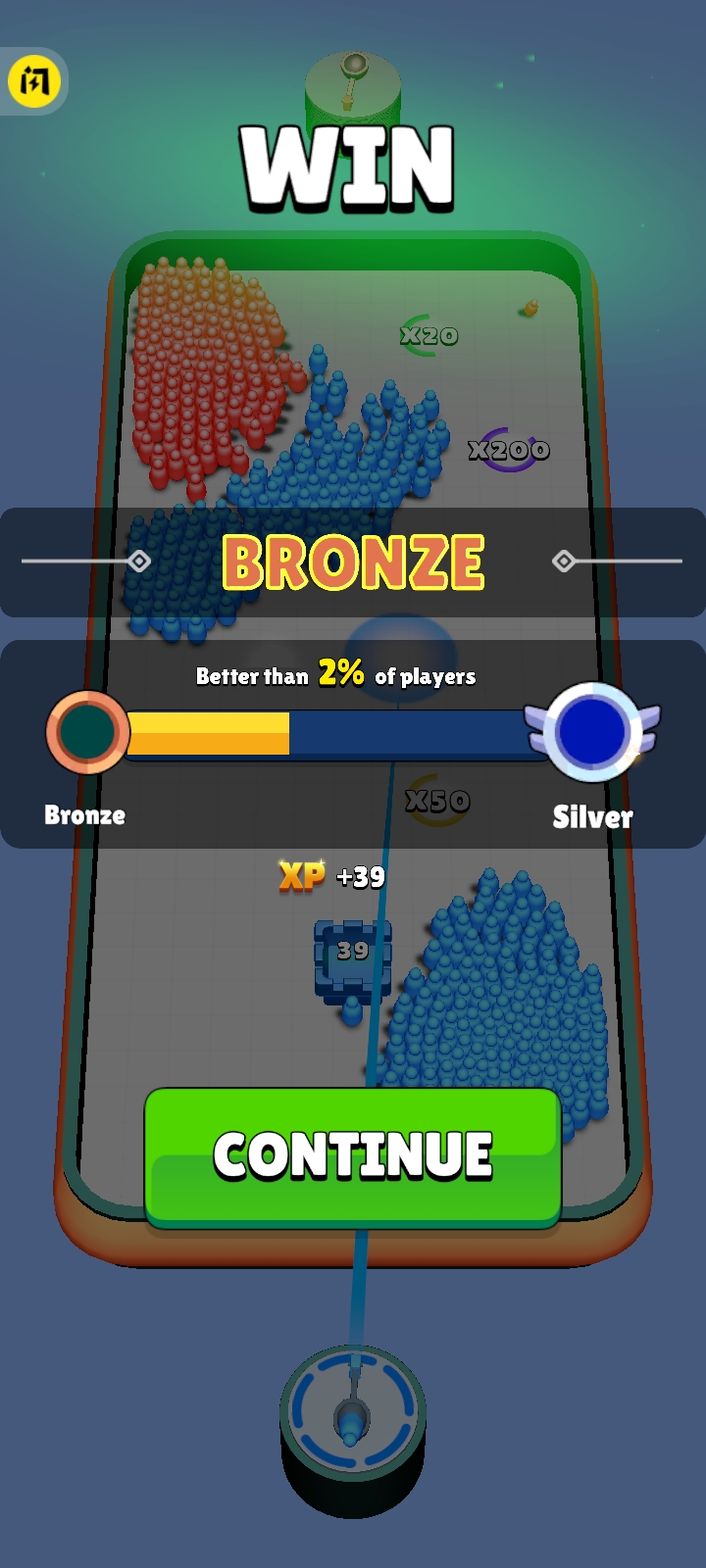The height and width of the screenshot is (1568, 706).
Task: Tap the yellow lightning icon
Action: coord(34,81)
